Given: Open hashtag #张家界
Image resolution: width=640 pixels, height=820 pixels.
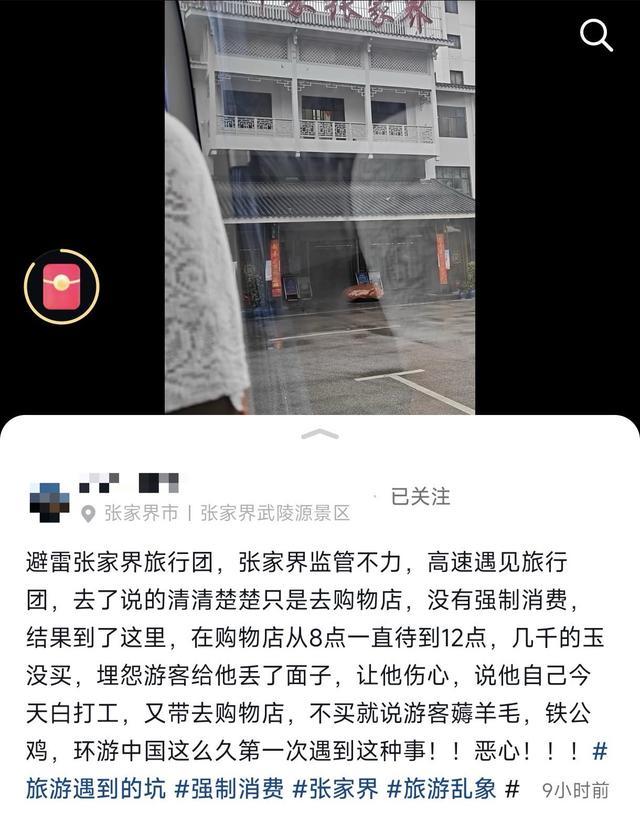Looking at the screenshot, I should (335, 788).
